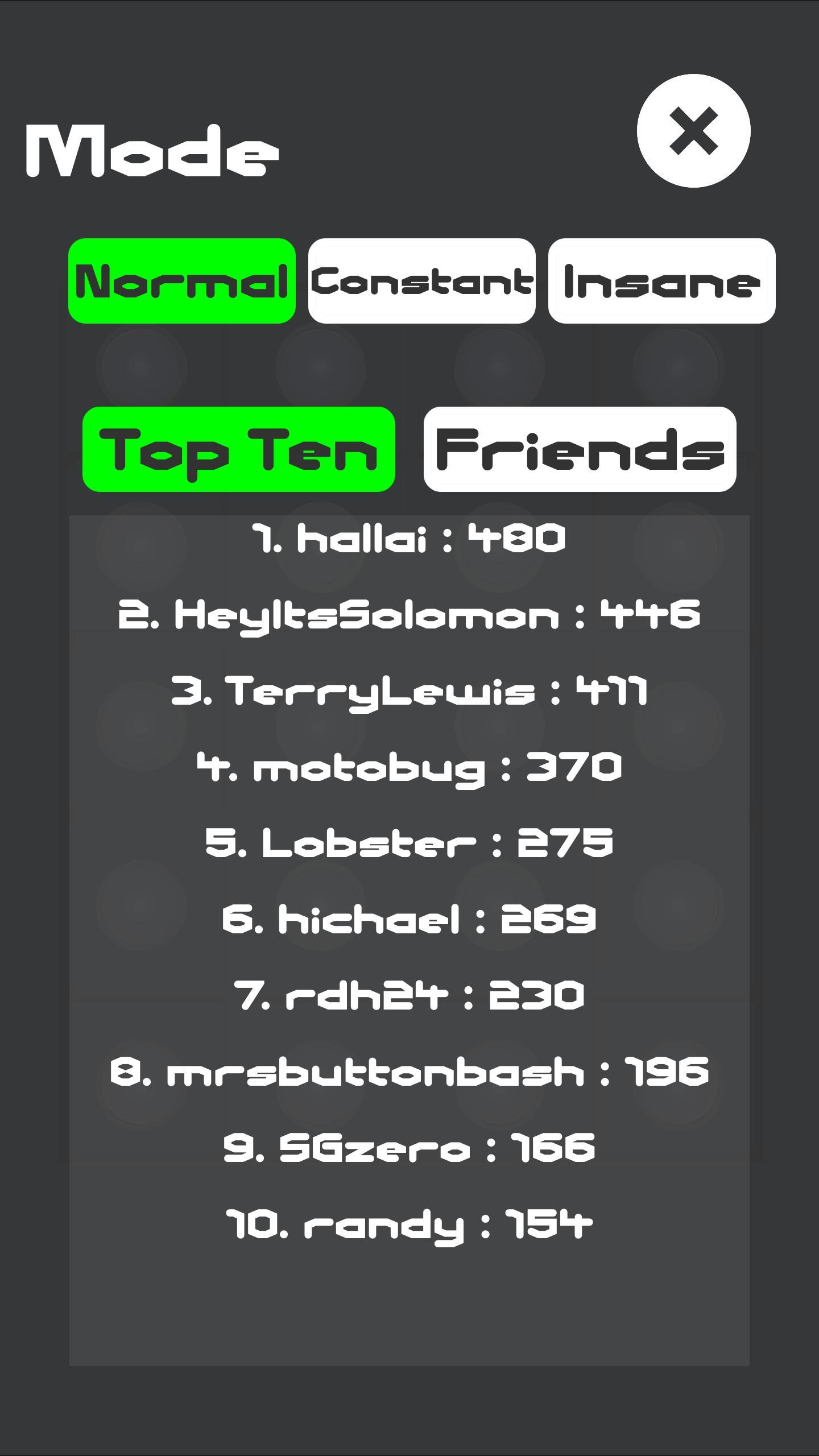This screenshot has height=1456, width=819.
Task: Show the Top Ten leaderboard
Action: (239, 449)
